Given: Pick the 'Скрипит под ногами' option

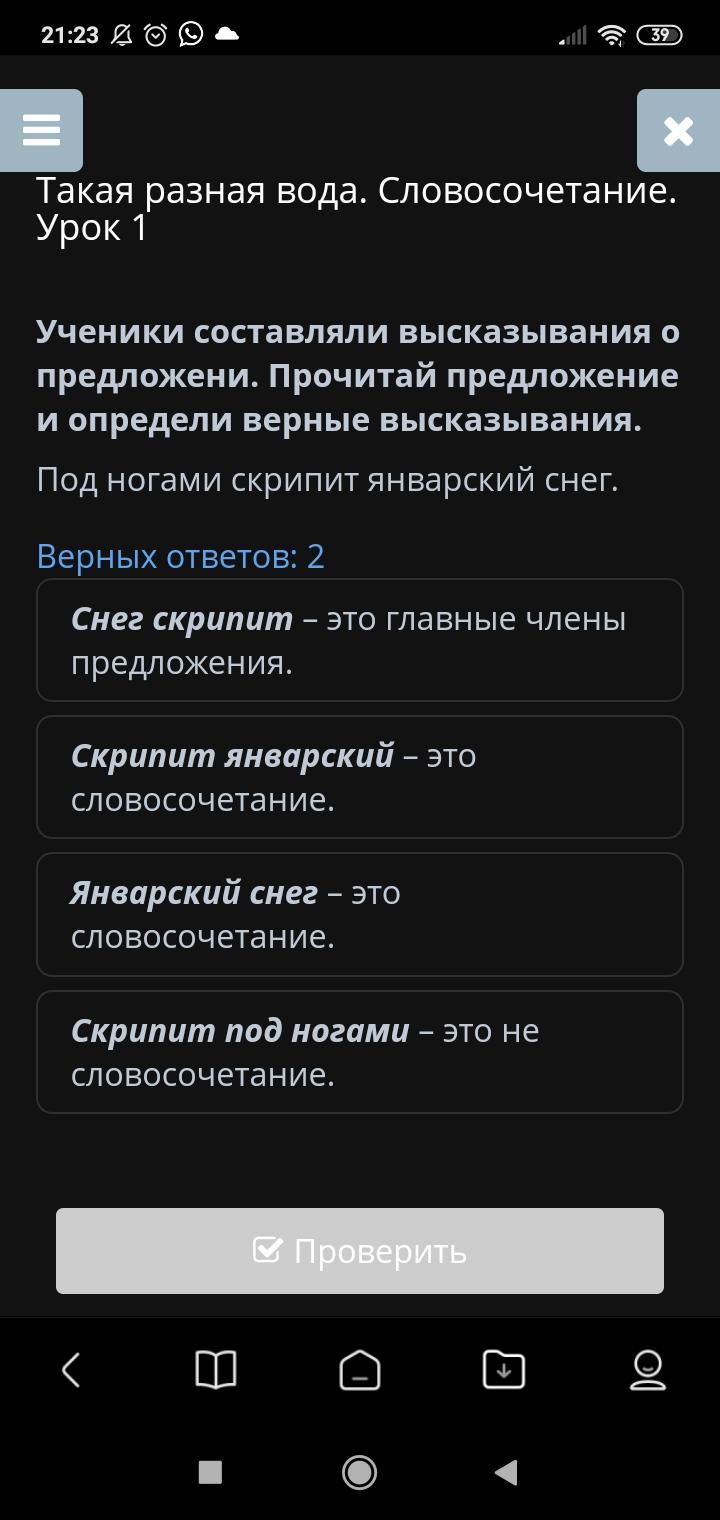Looking at the screenshot, I should click(360, 1052).
